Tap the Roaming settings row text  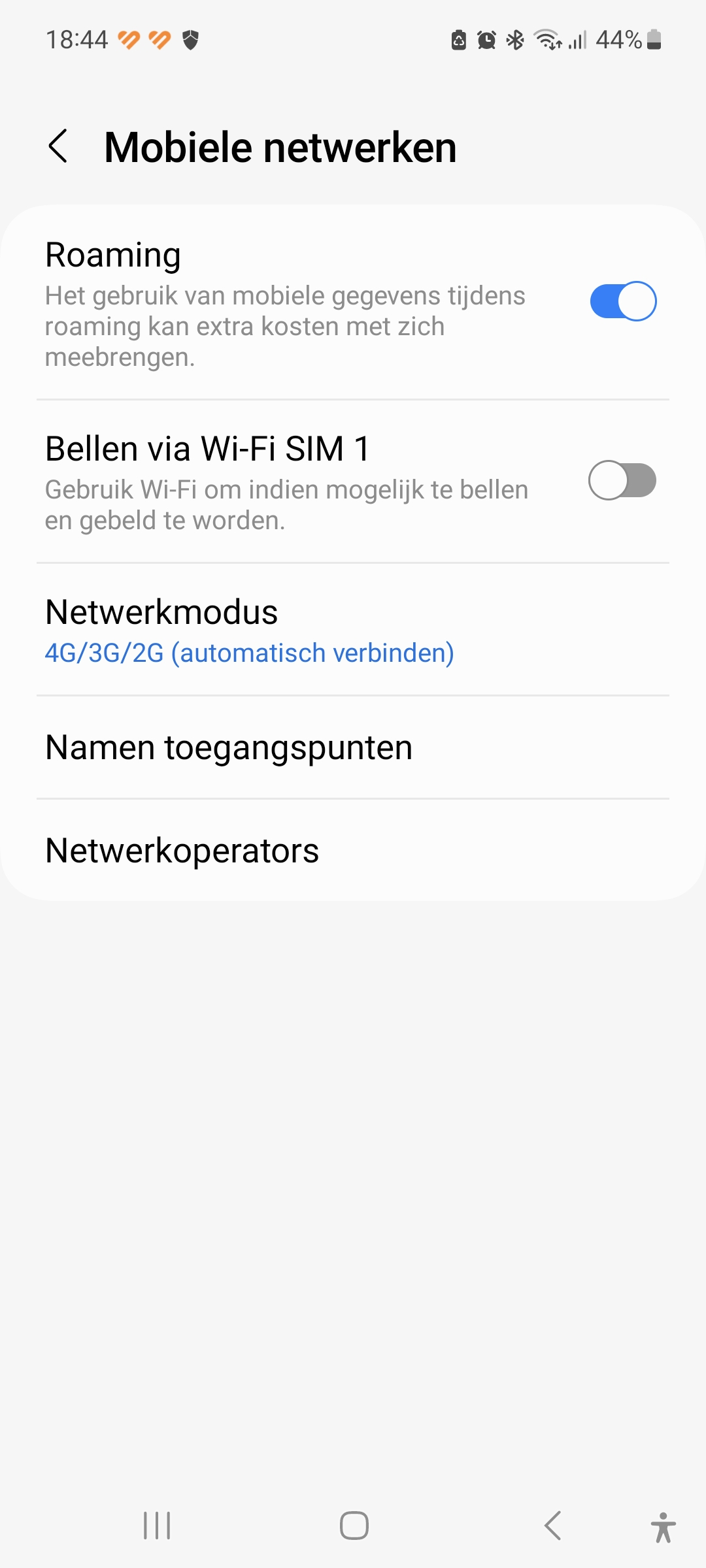[x=112, y=255]
